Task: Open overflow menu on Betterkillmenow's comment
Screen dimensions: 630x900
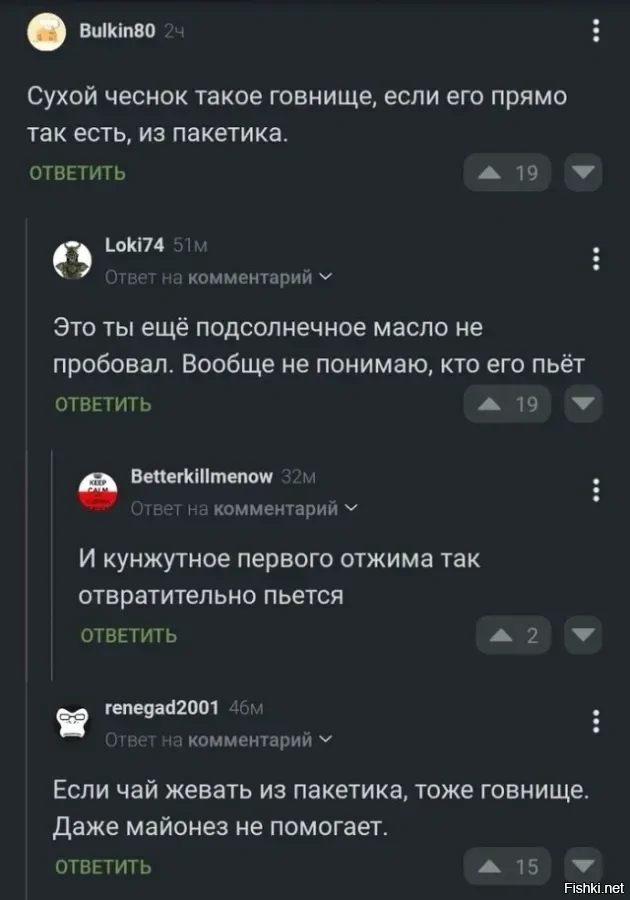Action: pyautogui.click(x=596, y=490)
